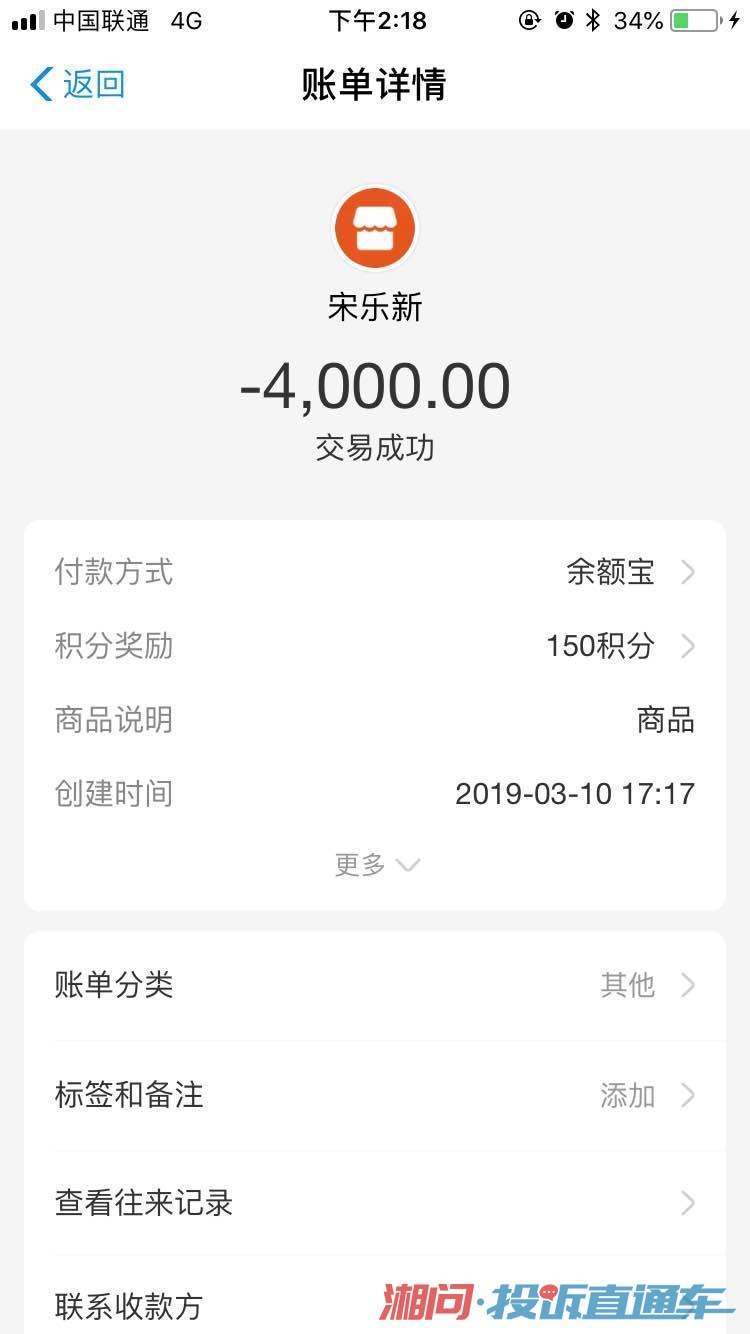The height and width of the screenshot is (1334, 750).
Task: Add a note via 标签和备注
Action: 375,1095
